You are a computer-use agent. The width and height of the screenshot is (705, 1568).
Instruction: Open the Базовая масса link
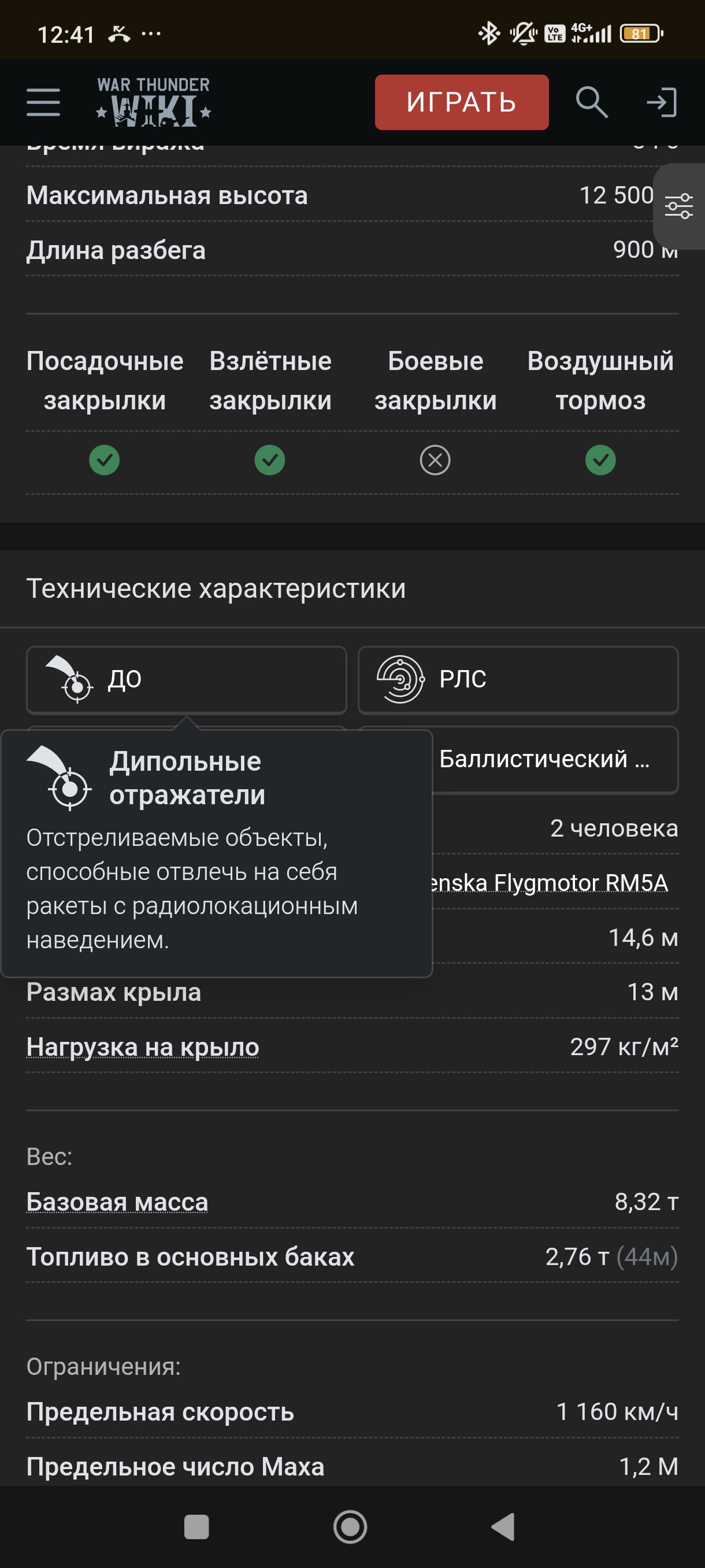[x=117, y=1202]
